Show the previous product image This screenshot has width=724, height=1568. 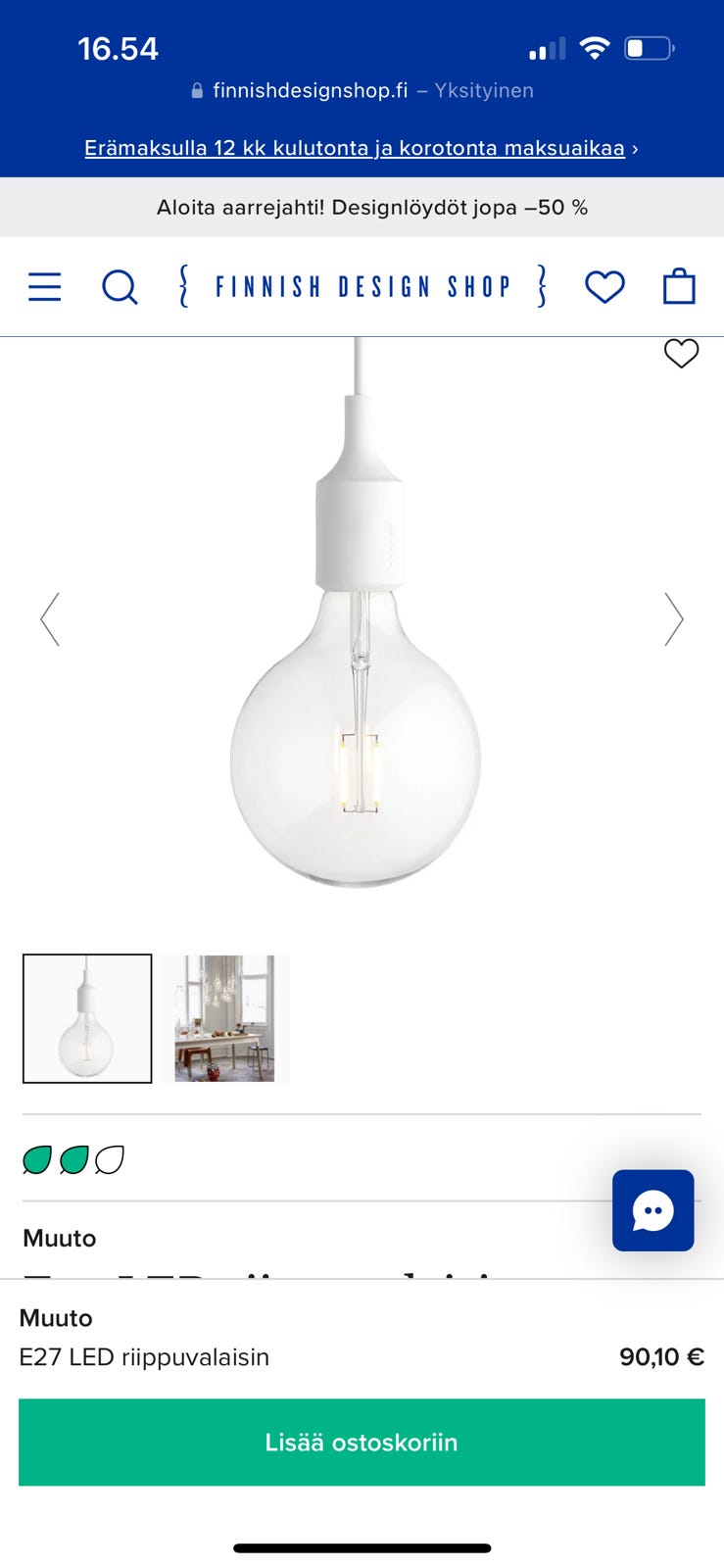click(x=50, y=619)
